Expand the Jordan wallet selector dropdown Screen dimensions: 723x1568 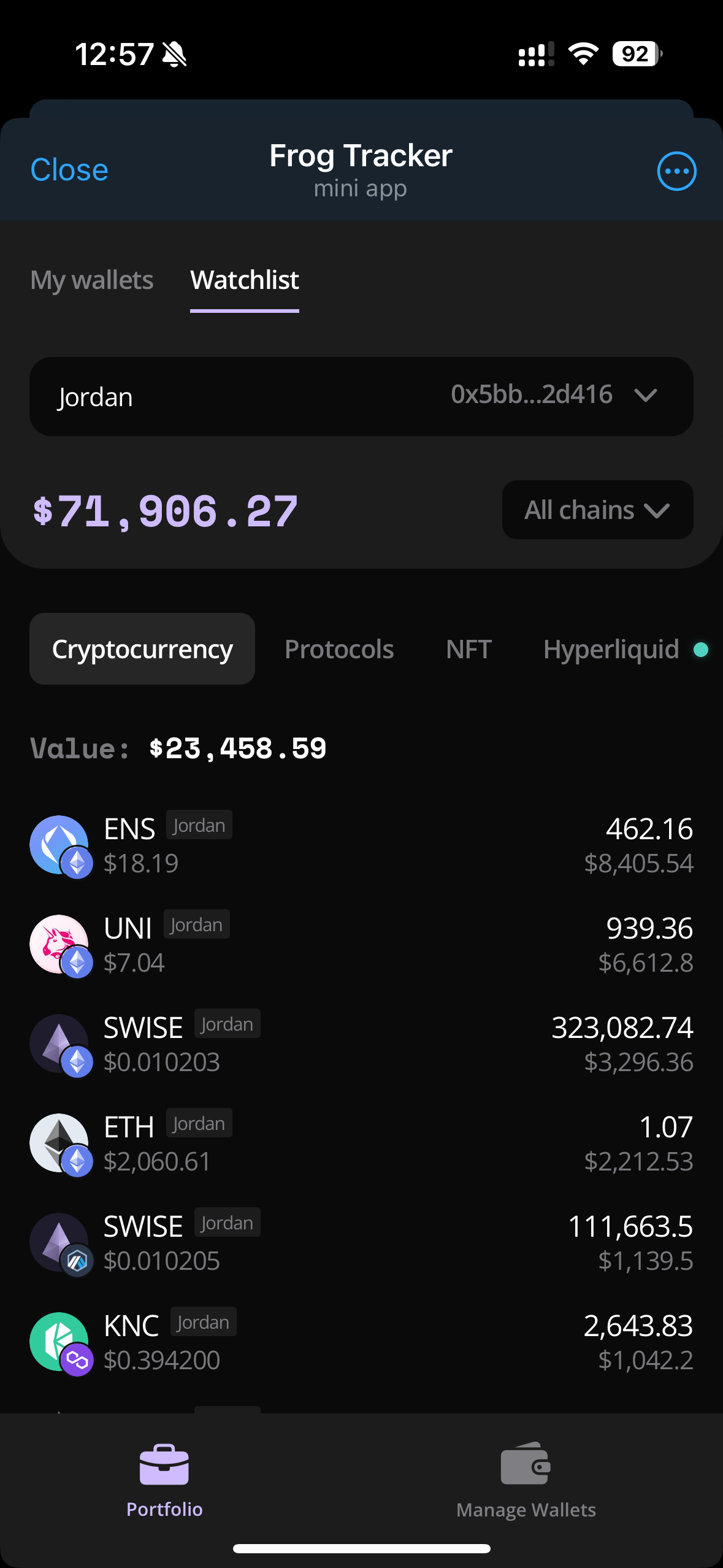(361, 396)
